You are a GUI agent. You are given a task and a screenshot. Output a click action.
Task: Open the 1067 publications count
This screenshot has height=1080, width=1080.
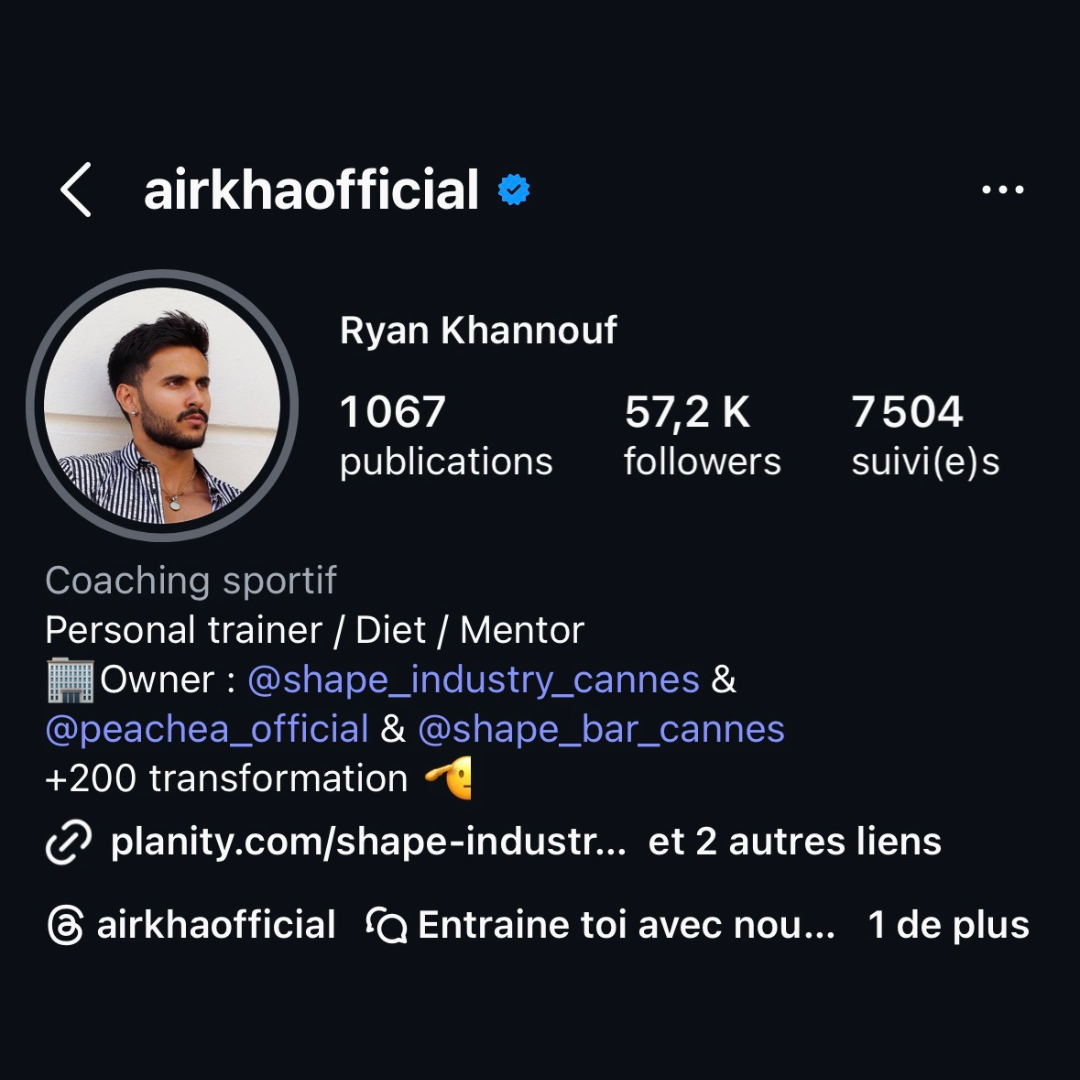click(x=445, y=436)
